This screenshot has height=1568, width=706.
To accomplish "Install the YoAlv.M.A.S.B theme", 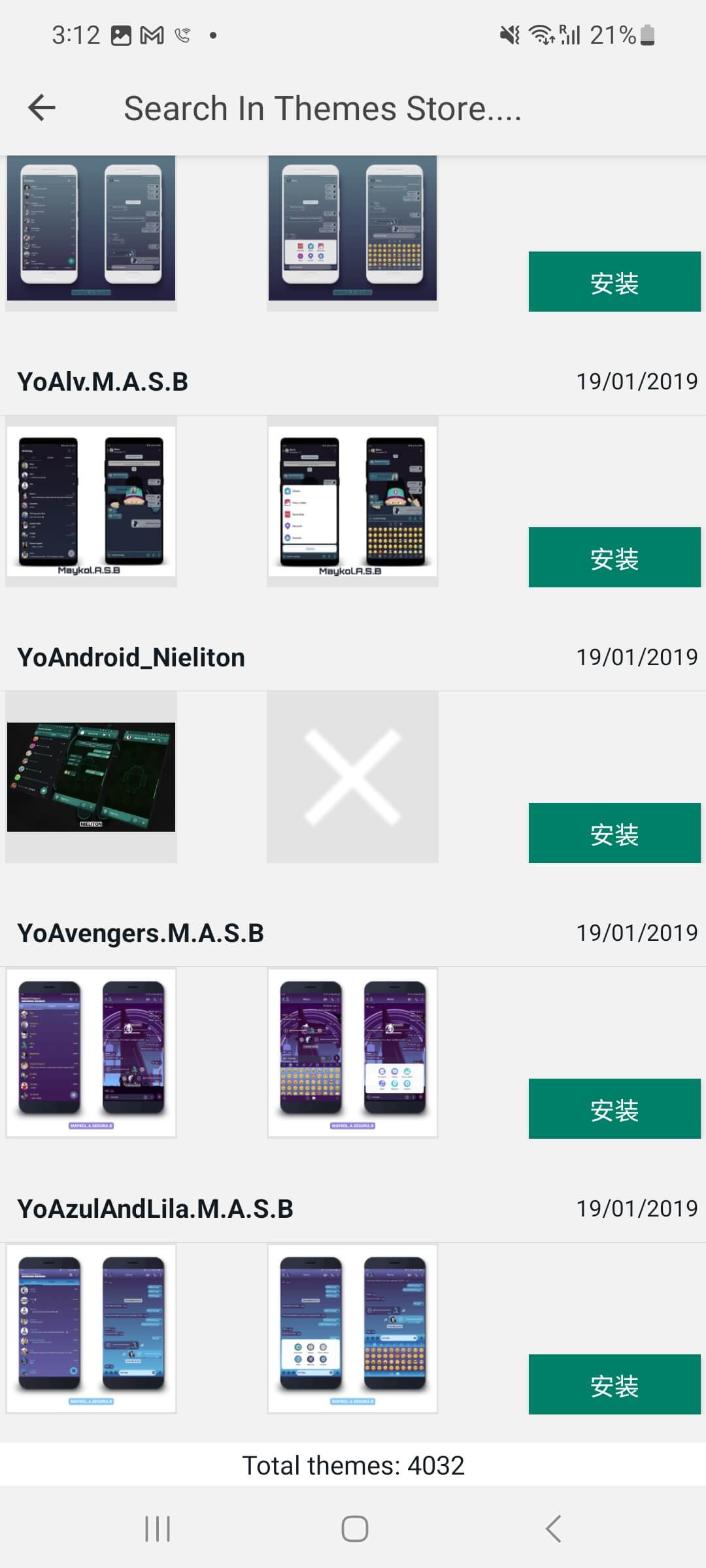I will tap(614, 557).
